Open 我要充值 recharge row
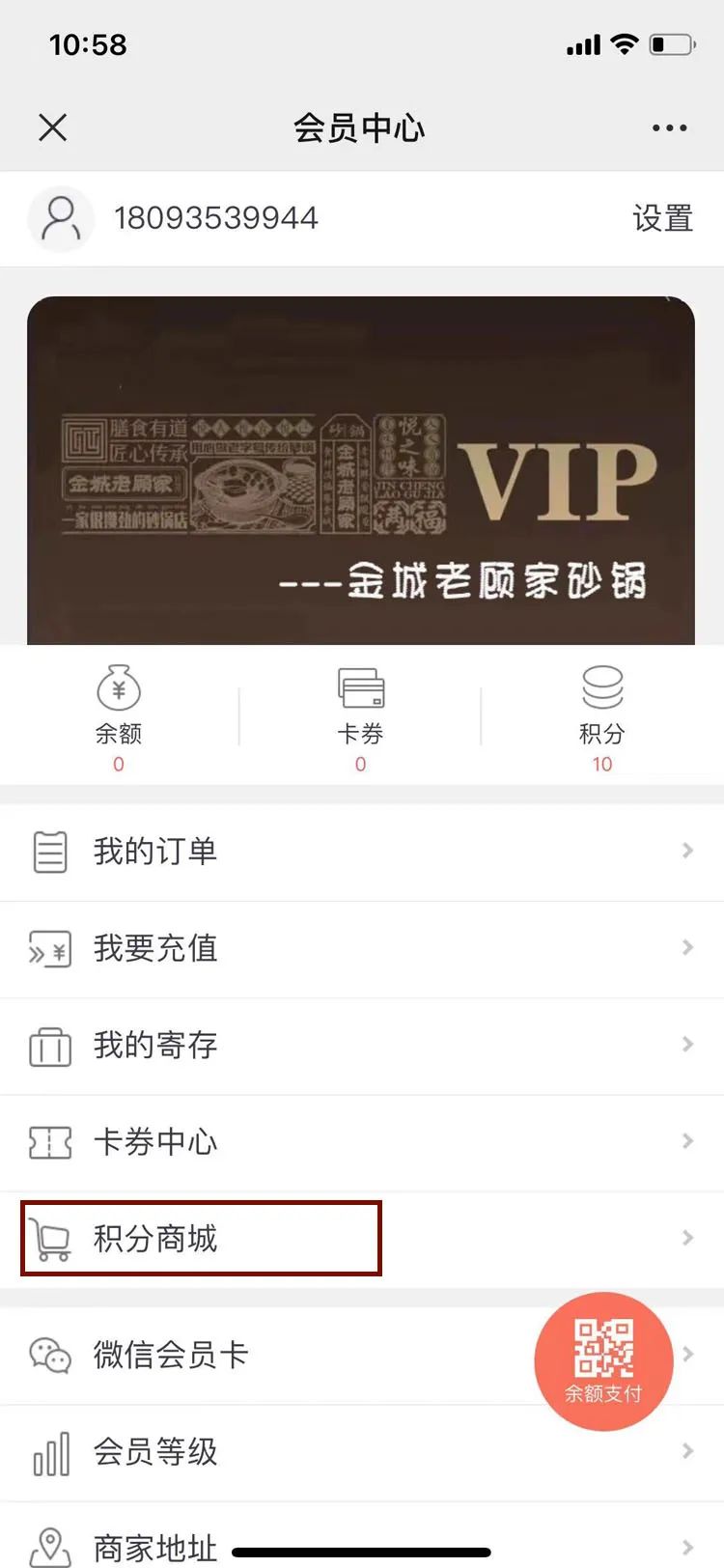724x1568 pixels. point(361,949)
